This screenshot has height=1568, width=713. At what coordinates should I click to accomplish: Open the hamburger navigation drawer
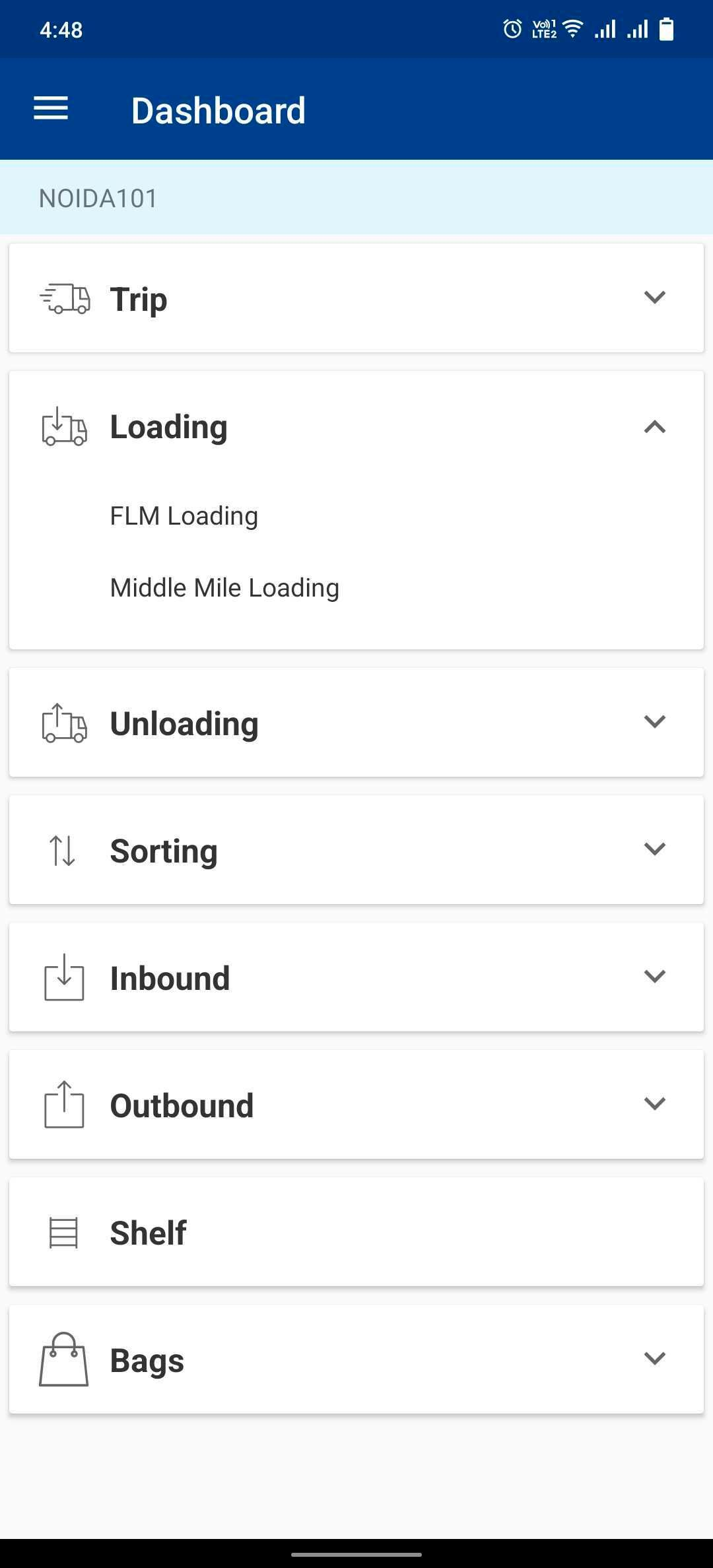[x=51, y=109]
